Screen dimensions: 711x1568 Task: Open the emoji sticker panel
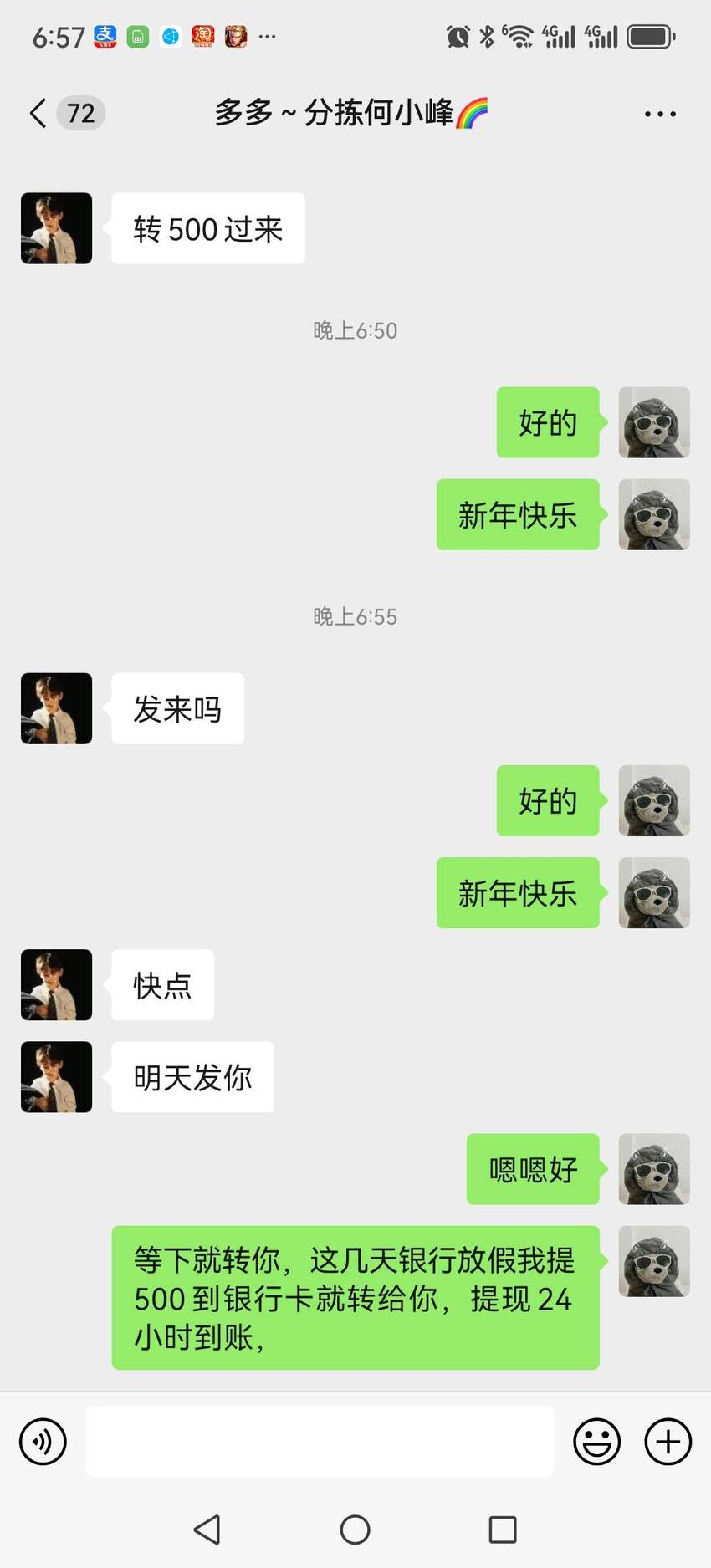(596, 1442)
